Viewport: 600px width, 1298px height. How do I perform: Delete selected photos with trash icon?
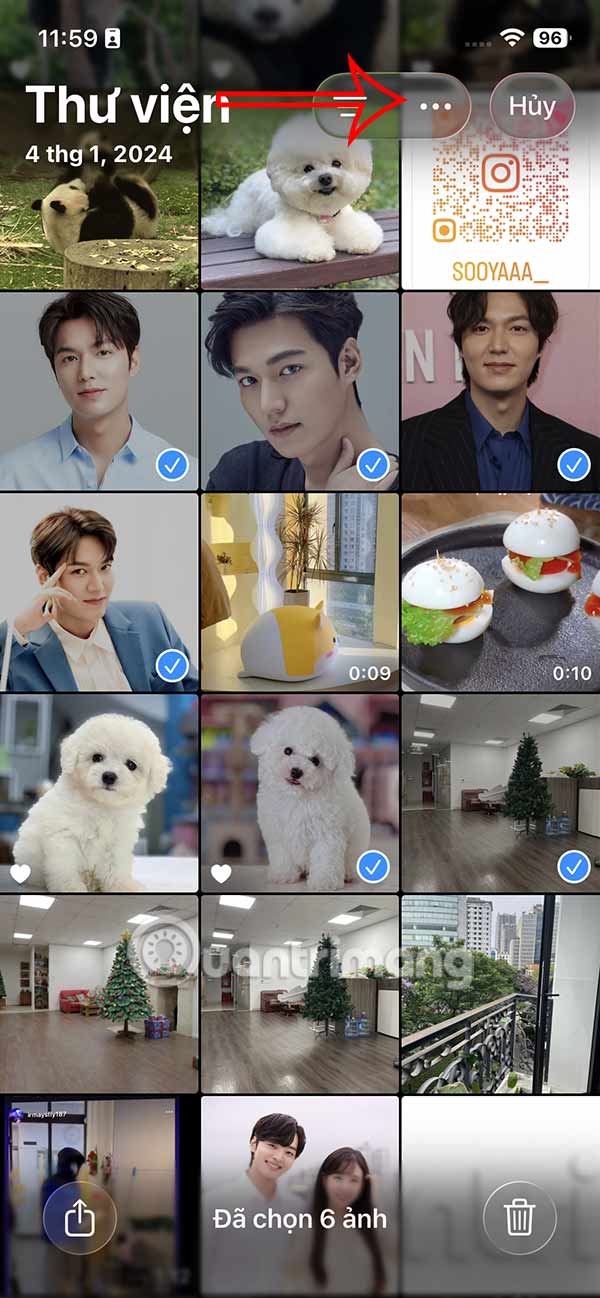point(519,1218)
